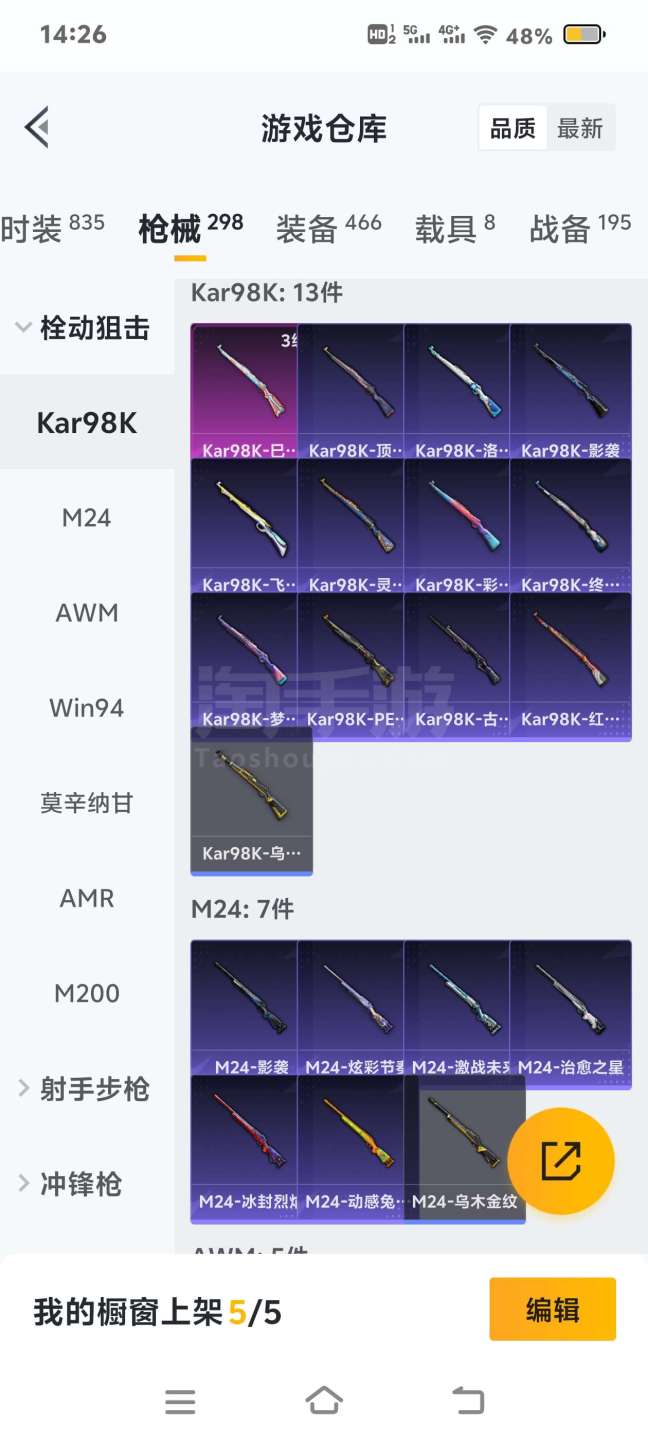Tap the yellow share floating button
The image size is (648, 1440).
(x=560, y=1161)
